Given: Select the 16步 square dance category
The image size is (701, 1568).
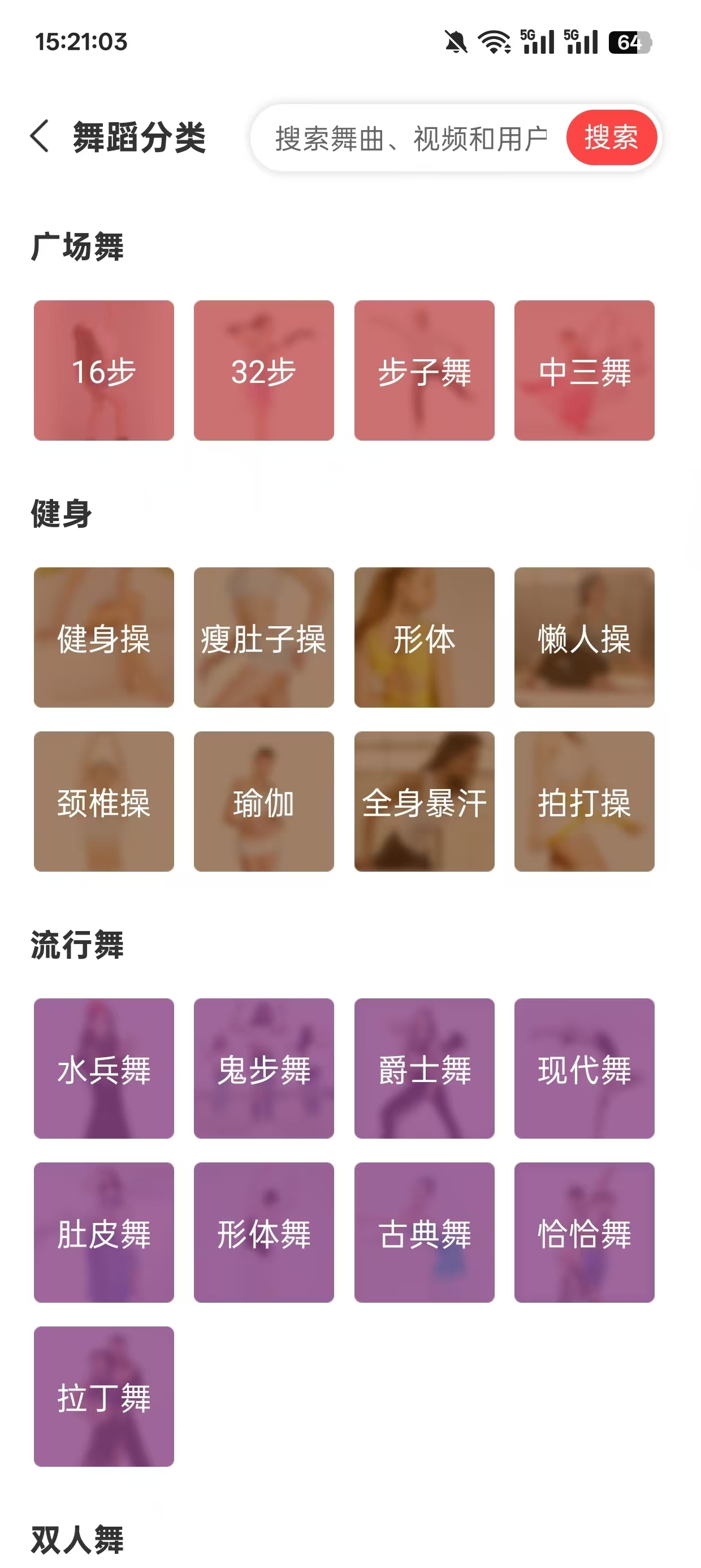Looking at the screenshot, I should [x=103, y=370].
